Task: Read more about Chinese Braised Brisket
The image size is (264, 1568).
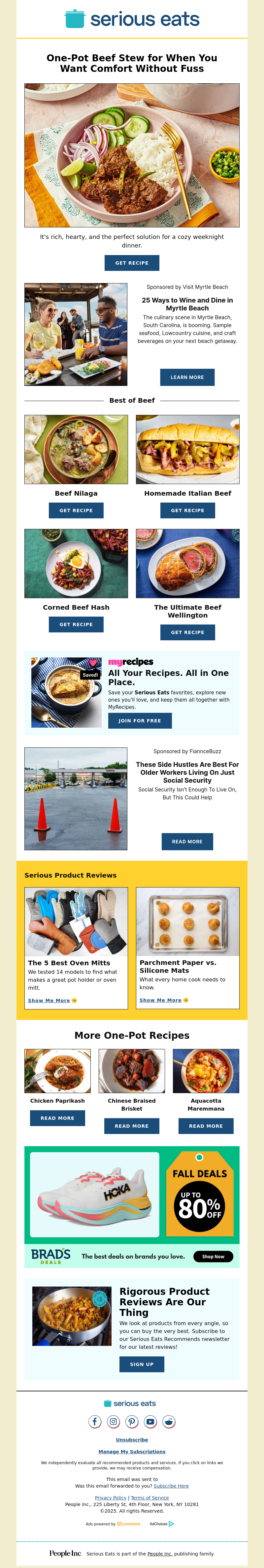Action: point(132,1125)
